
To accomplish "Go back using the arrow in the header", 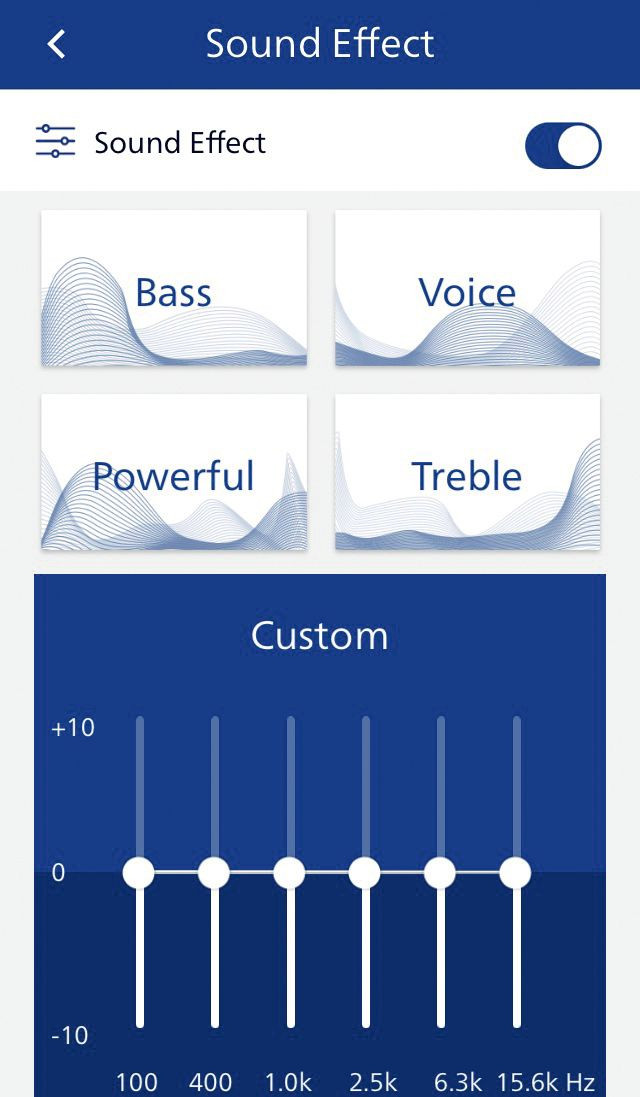I will (x=57, y=44).
